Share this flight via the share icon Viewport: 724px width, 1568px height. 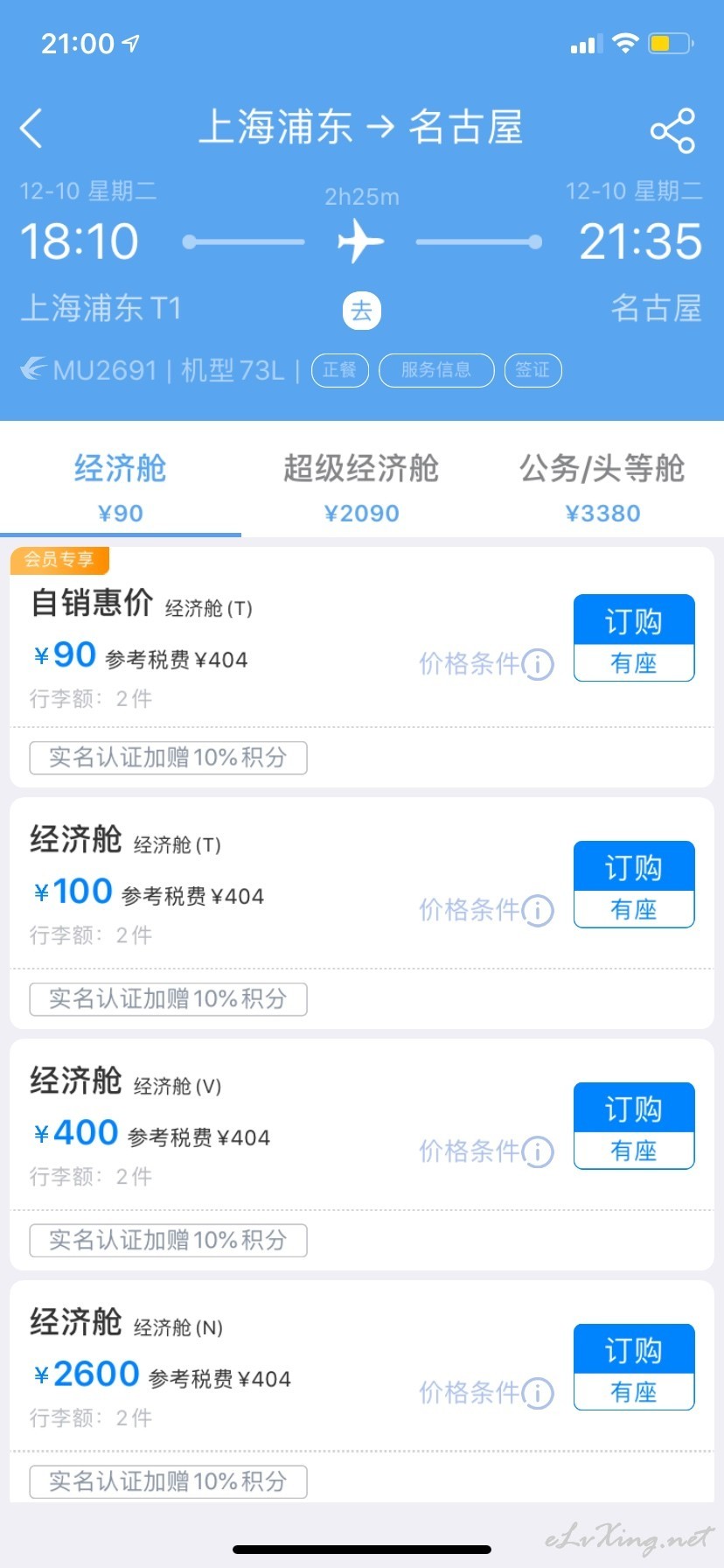point(672,130)
